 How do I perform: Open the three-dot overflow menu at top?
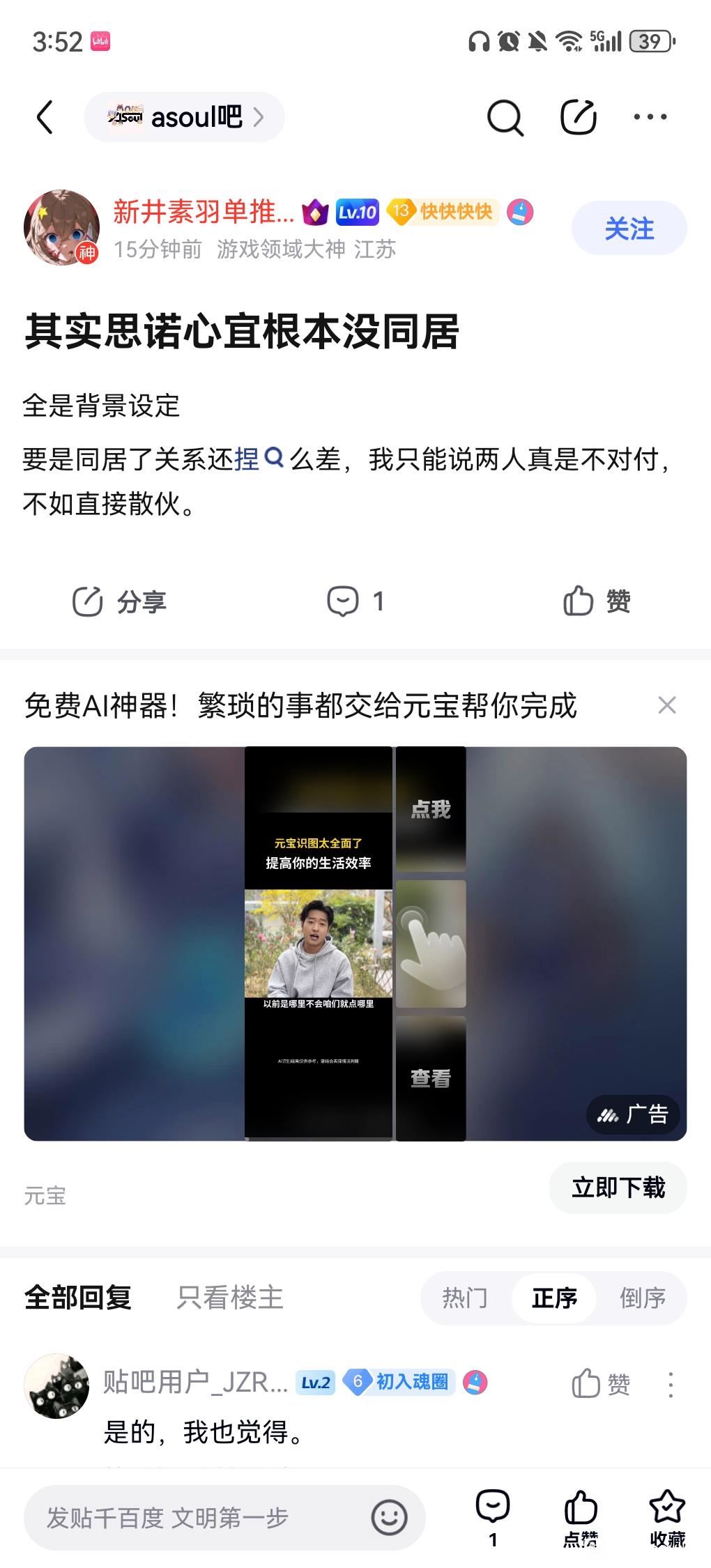(650, 117)
